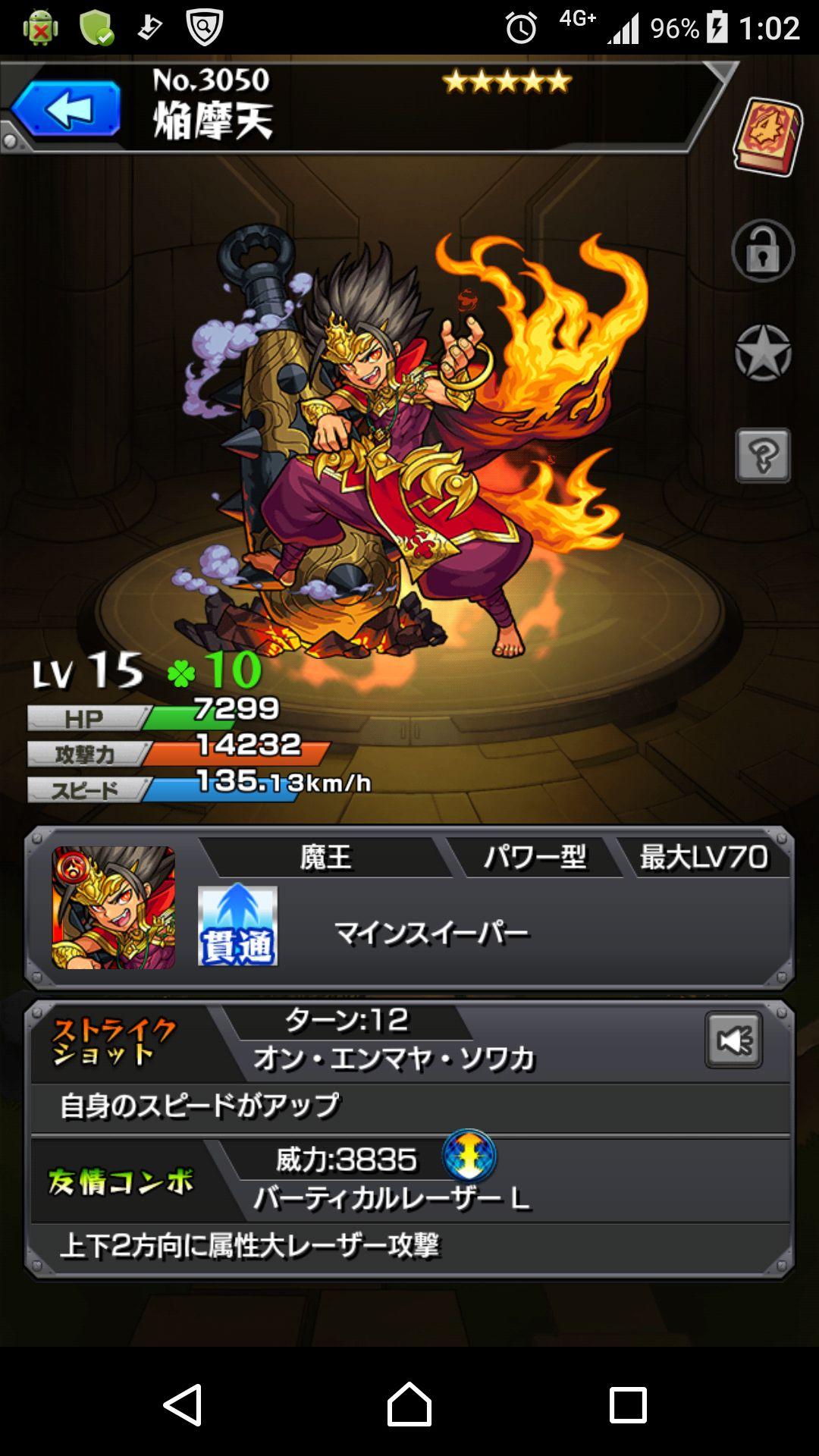Play the strike shot voice speaker icon

(x=733, y=1040)
